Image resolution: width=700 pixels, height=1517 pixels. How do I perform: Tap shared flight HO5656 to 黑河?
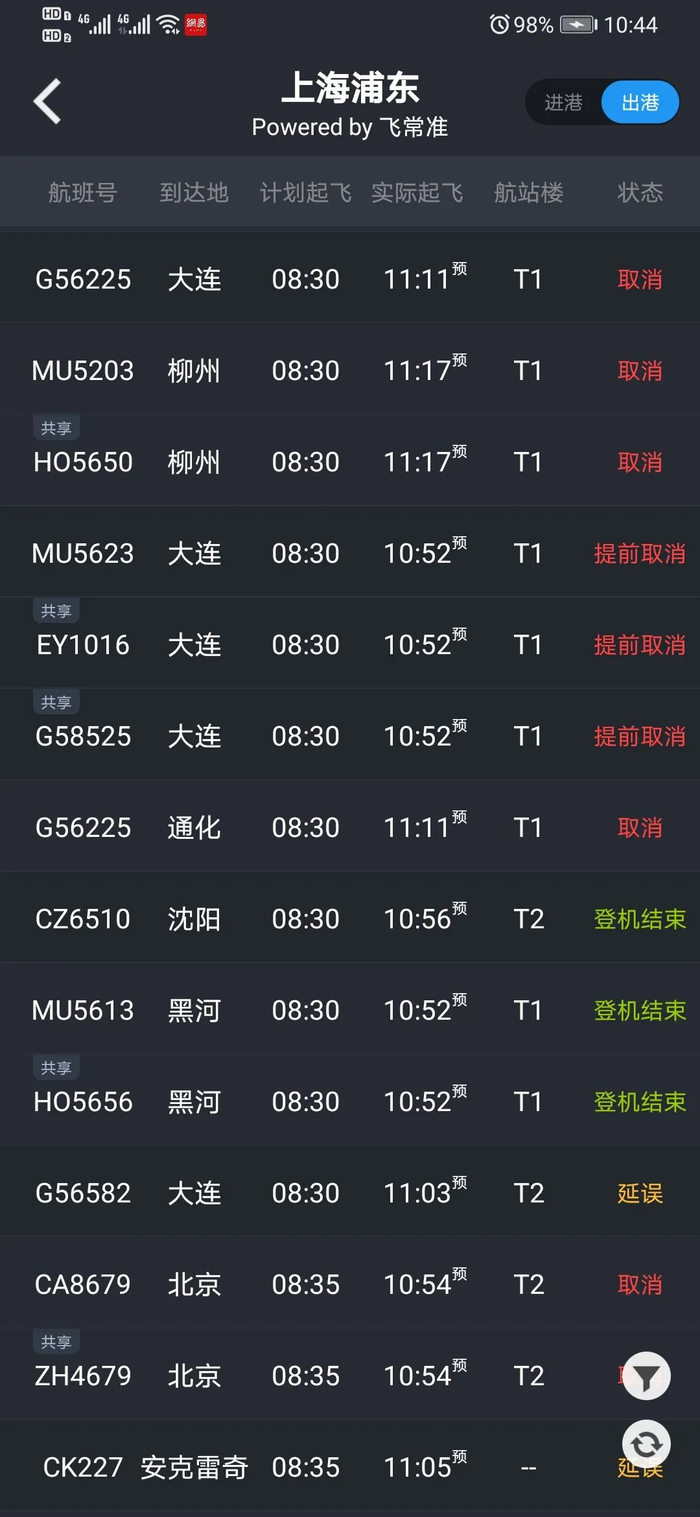[x=350, y=1102]
